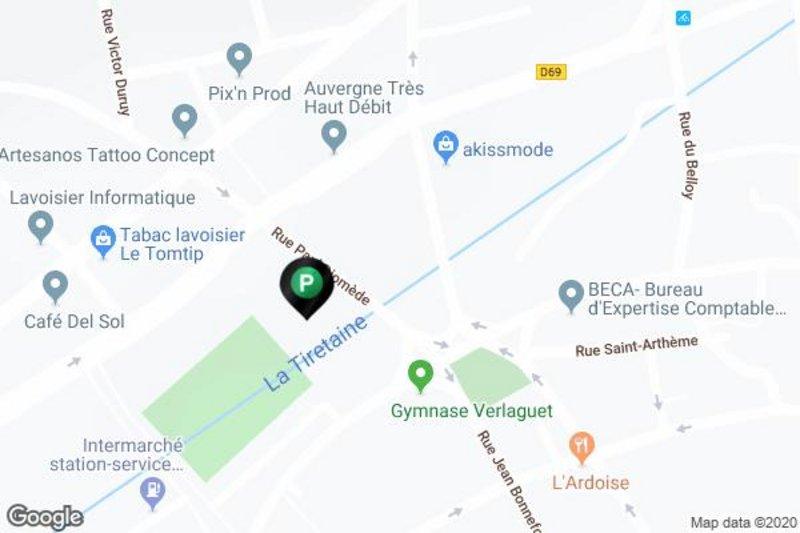Screen dimensions: 800x533
Task: Open the Café Del Sol pin
Action: coord(56,285)
